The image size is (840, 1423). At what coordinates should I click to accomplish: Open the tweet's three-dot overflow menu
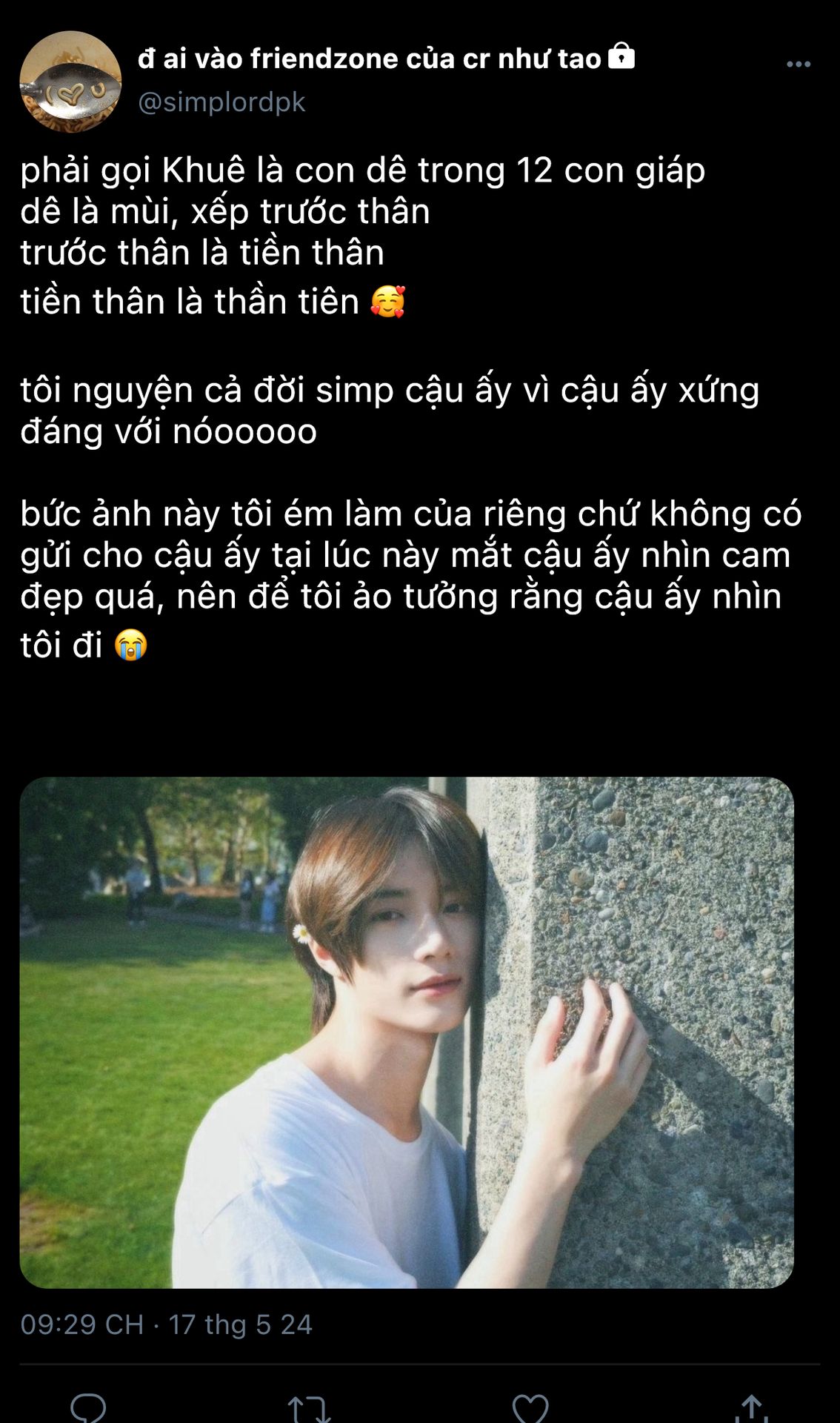click(x=799, y=64)
